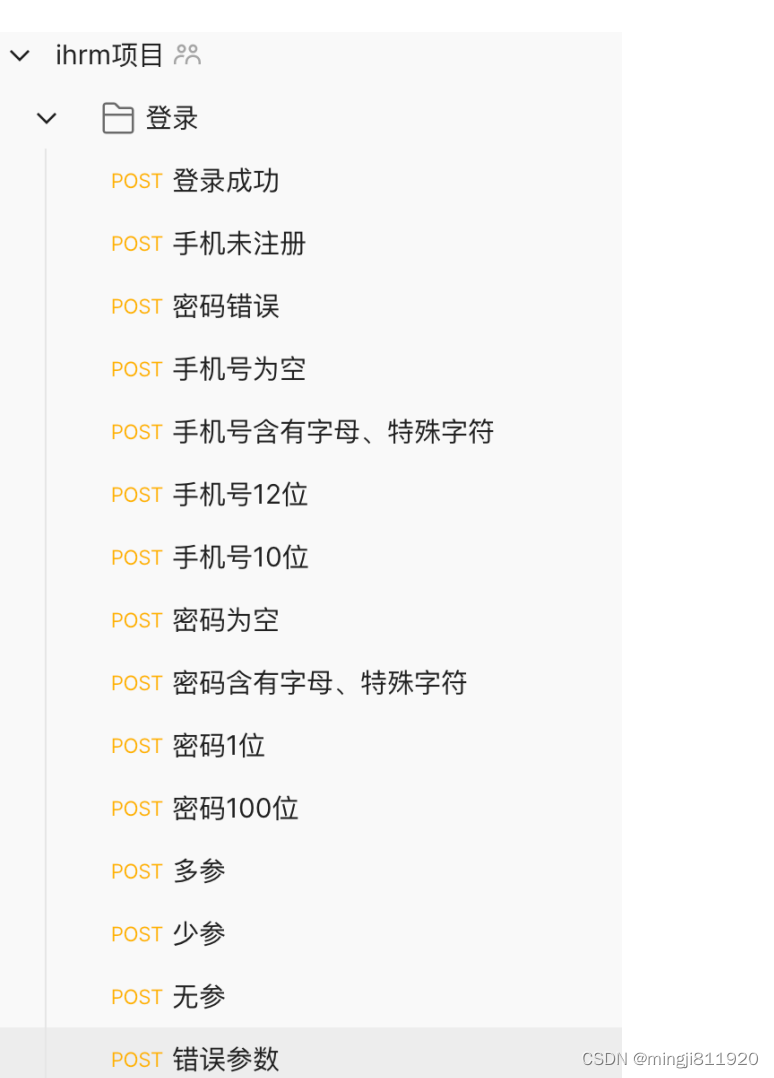Open the 密码100位 request
The height and width of the screenshot is (1078, 774).
click(235, 809)
